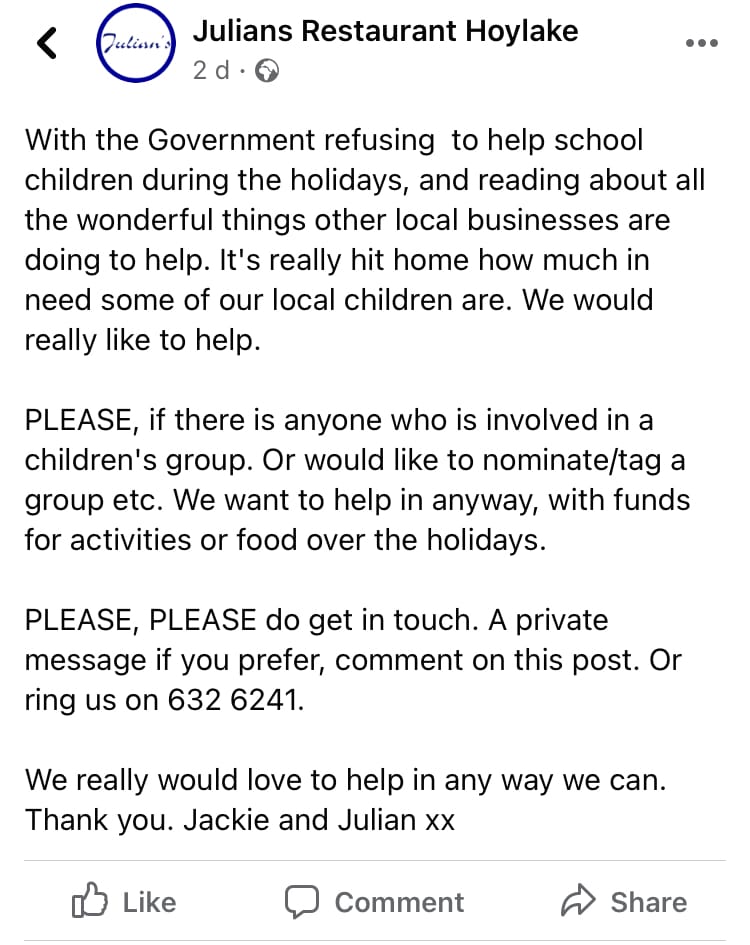
Task: Share this post
Action: [x=623, y=902]
